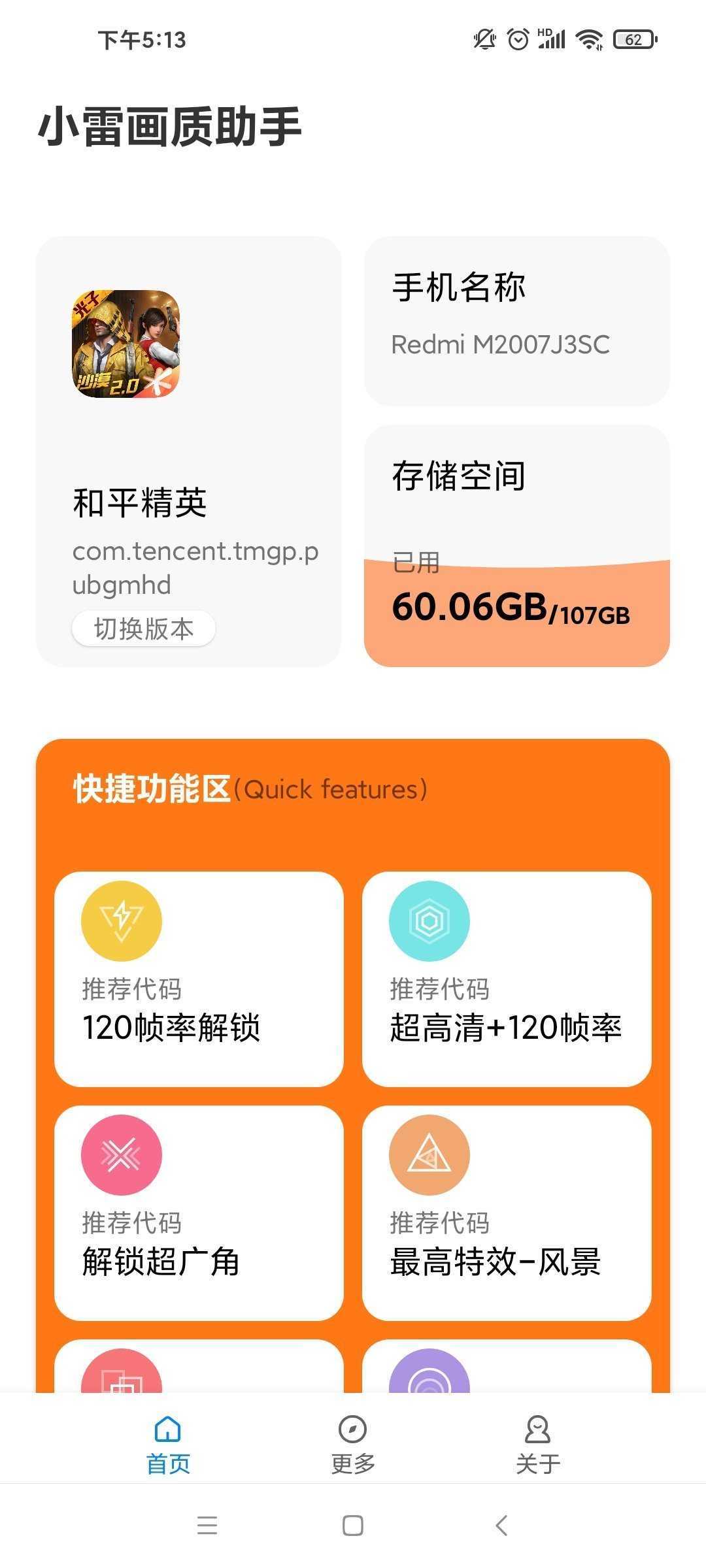Tap the 解锁超广角 pink icon
The image size is (706, 1568).
coord(121,1154)
